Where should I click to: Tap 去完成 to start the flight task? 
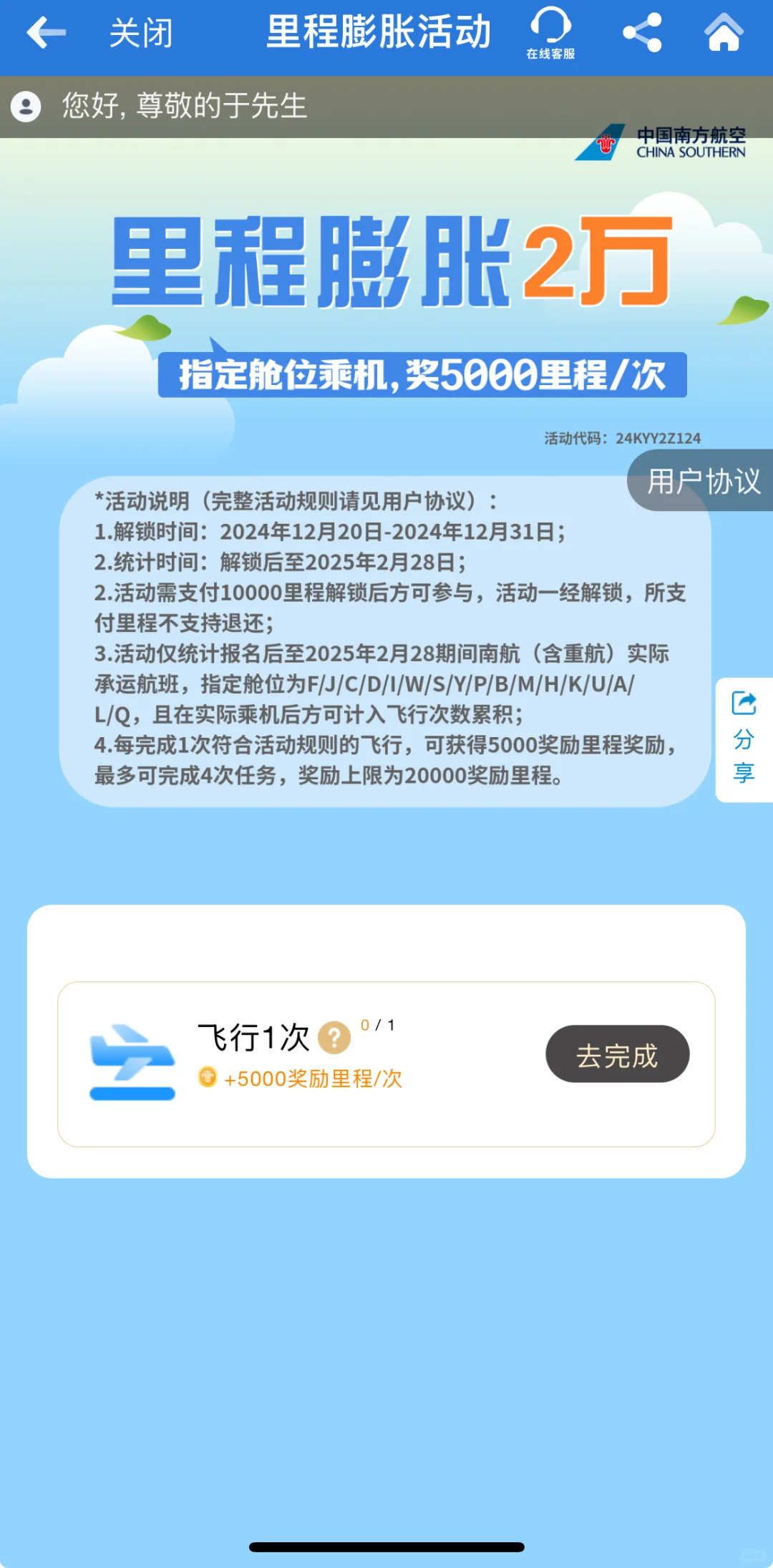[x=617, y=1054]
